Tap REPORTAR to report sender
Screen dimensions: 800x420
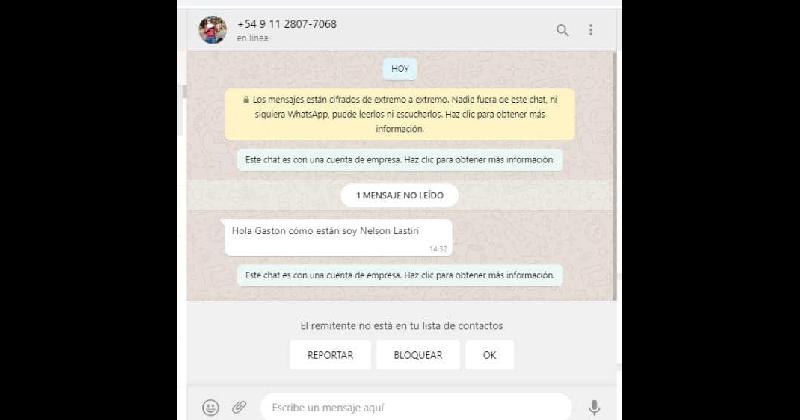(x=330, y=355)
